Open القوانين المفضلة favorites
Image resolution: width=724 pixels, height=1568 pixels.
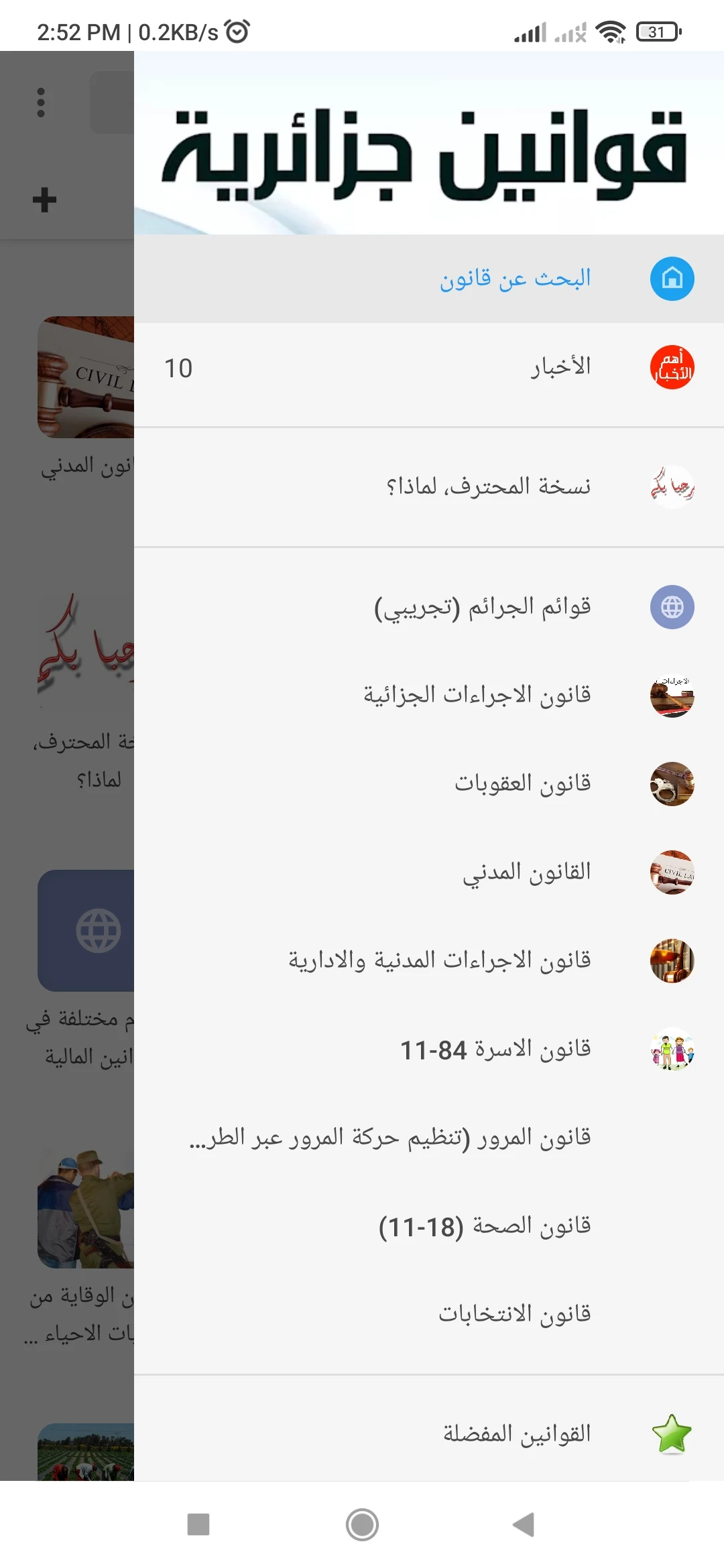tap(517, 1434)
